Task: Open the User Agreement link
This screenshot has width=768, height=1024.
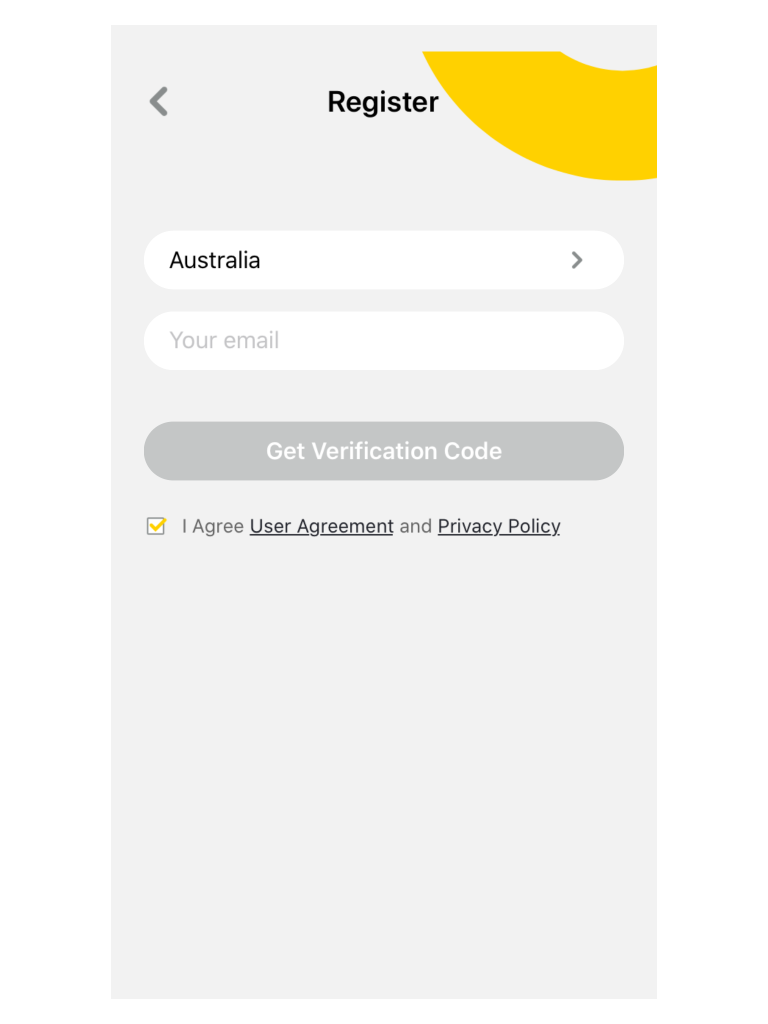Action: [x=321, y=526]
